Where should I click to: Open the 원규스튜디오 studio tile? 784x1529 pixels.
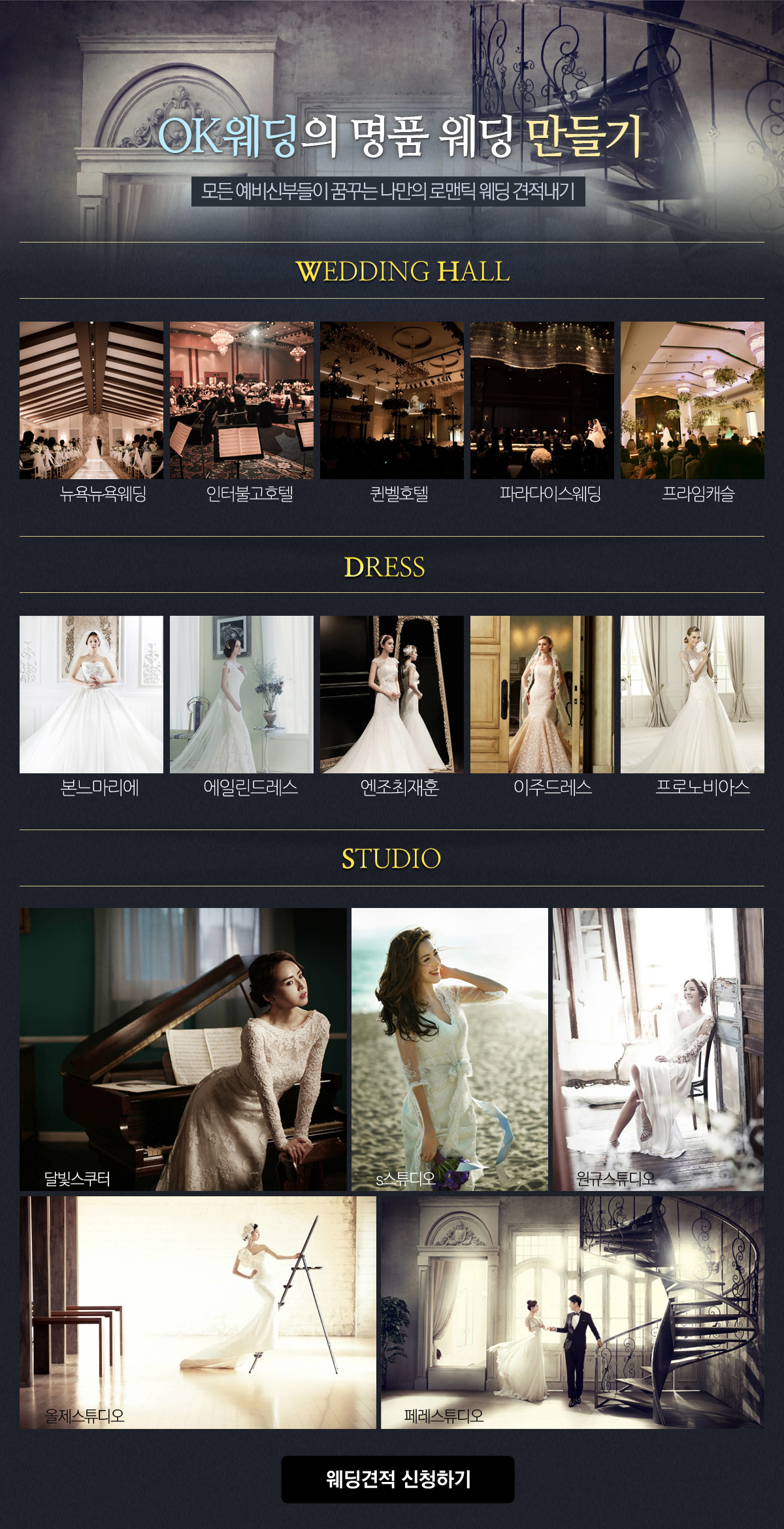pyautogui.click(x=658, y=1049)
